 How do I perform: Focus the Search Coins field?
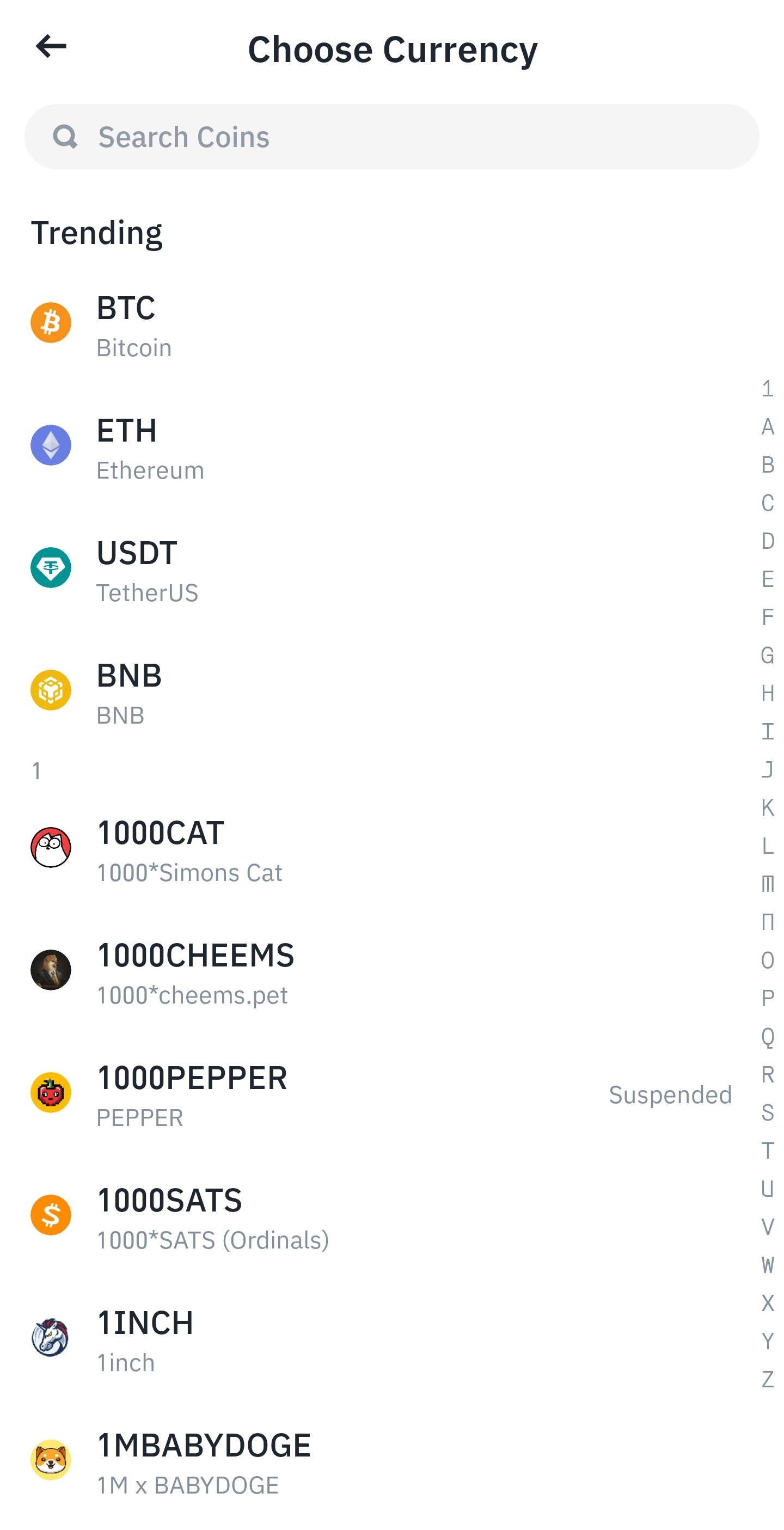(x=392, y=137)
